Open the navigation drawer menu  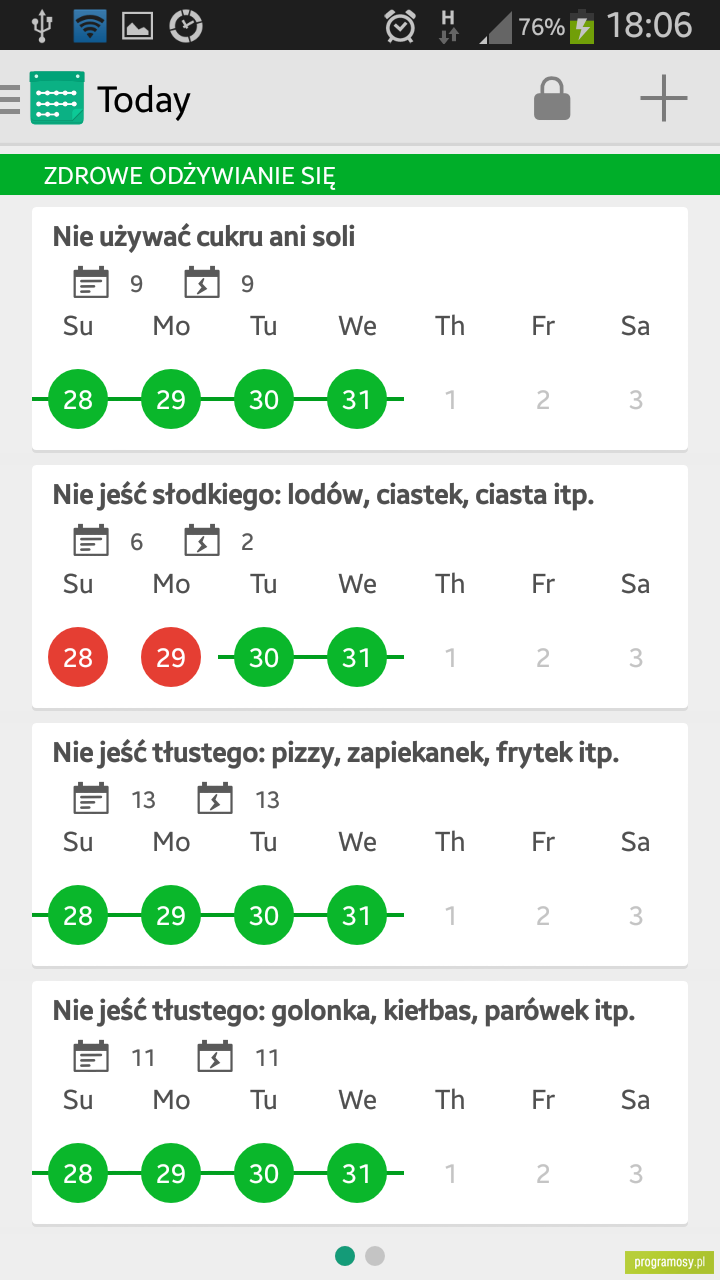pyautogui.click(x=10, y=99)
